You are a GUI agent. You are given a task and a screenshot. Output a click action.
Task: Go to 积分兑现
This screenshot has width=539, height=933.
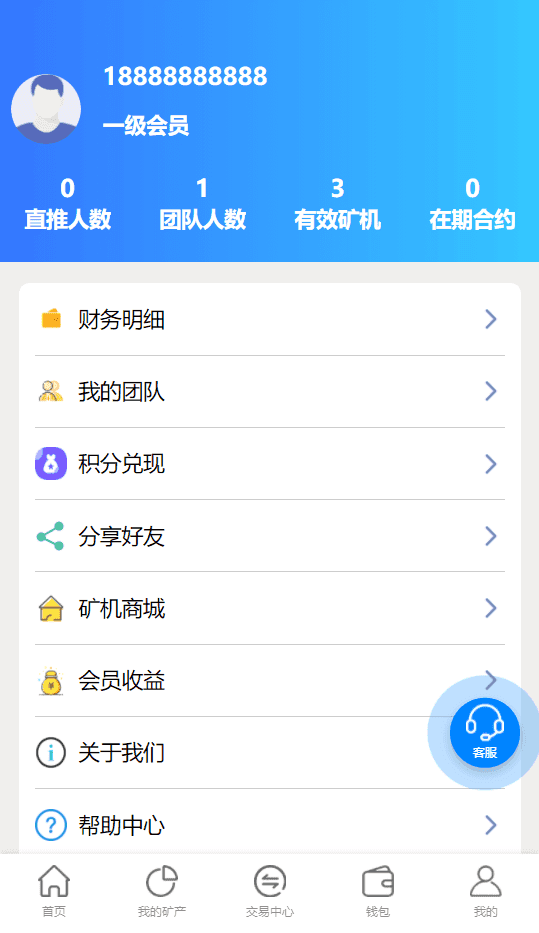pos(270,464)
